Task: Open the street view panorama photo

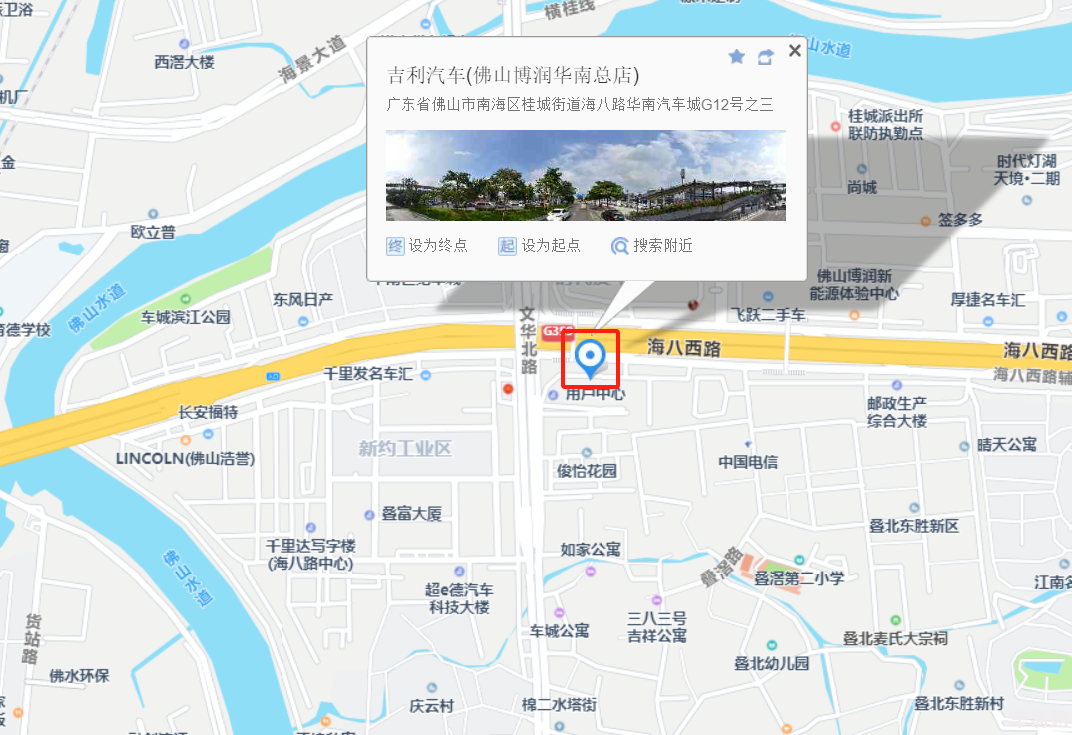Action: tap(585, 175)
